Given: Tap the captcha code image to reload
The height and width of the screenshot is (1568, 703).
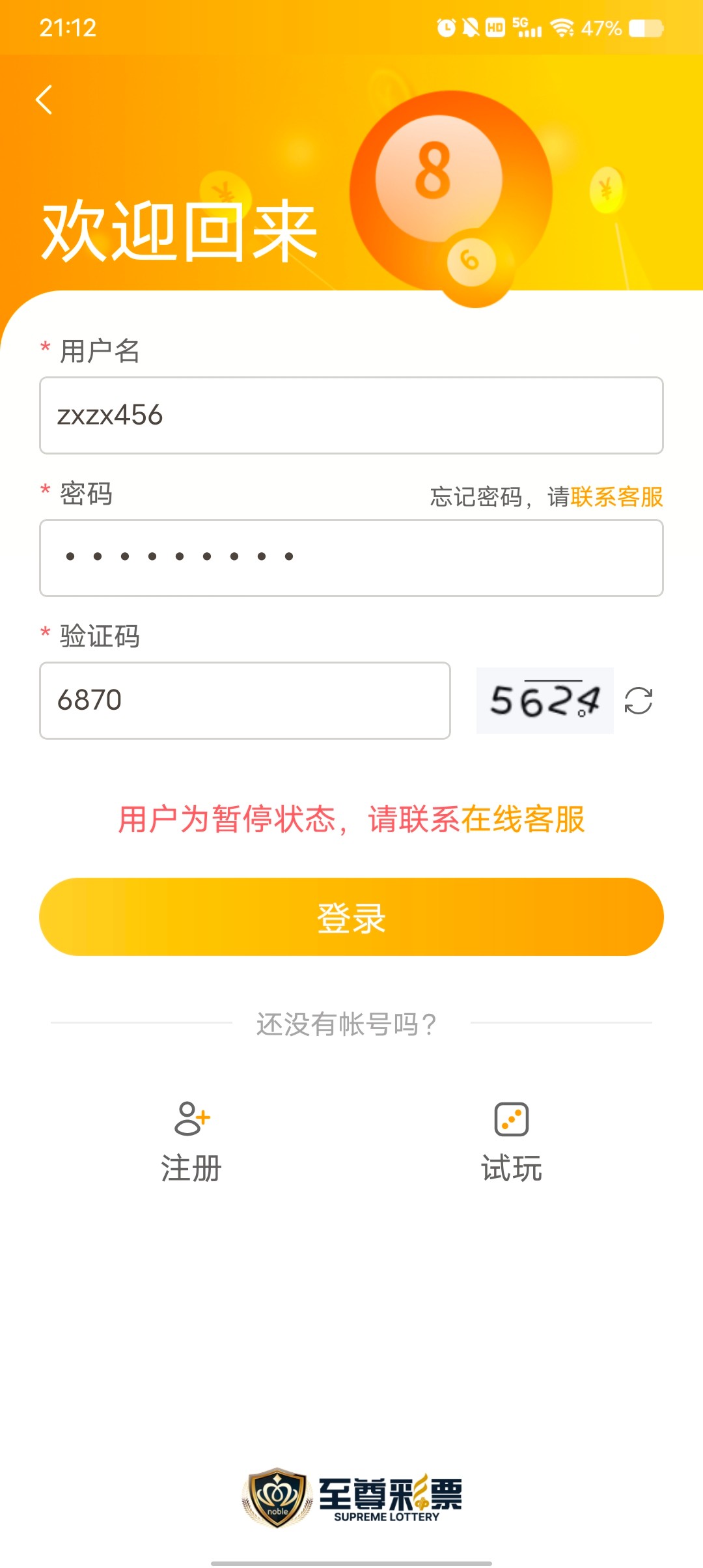Looking at the screenshot, I should coord(544,701).
